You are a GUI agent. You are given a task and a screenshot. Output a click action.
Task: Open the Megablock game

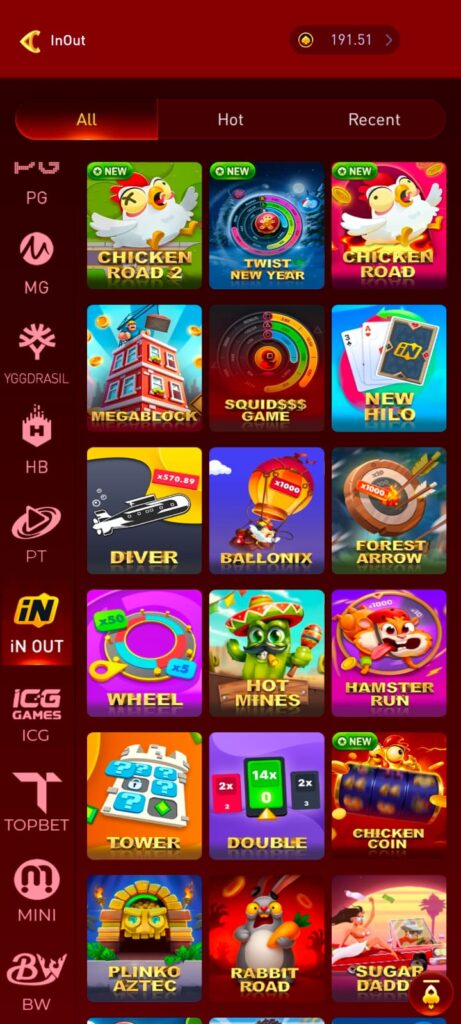point(144,368)
